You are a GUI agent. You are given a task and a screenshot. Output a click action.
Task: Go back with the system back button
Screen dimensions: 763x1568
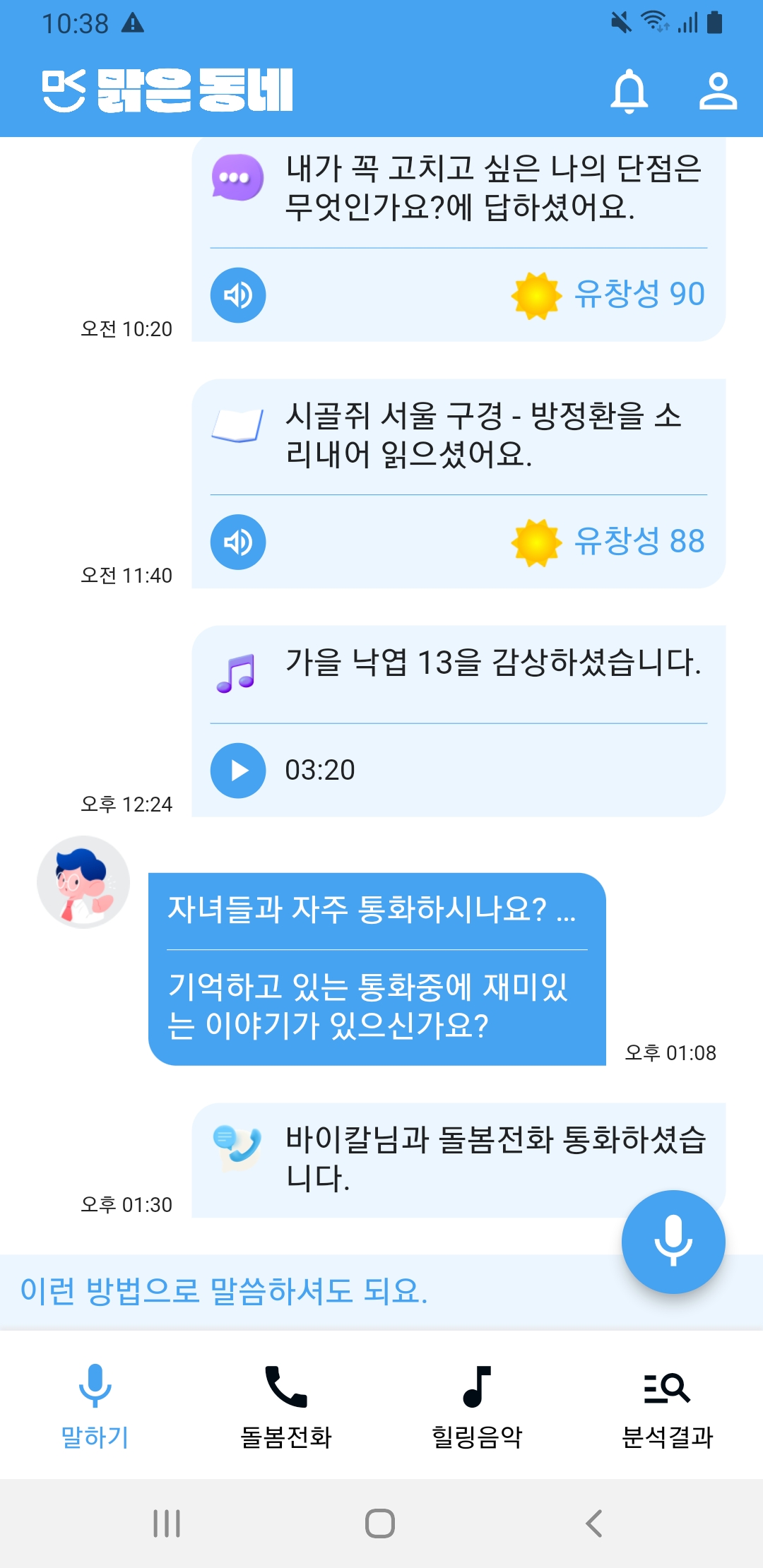pos(594,1524)
